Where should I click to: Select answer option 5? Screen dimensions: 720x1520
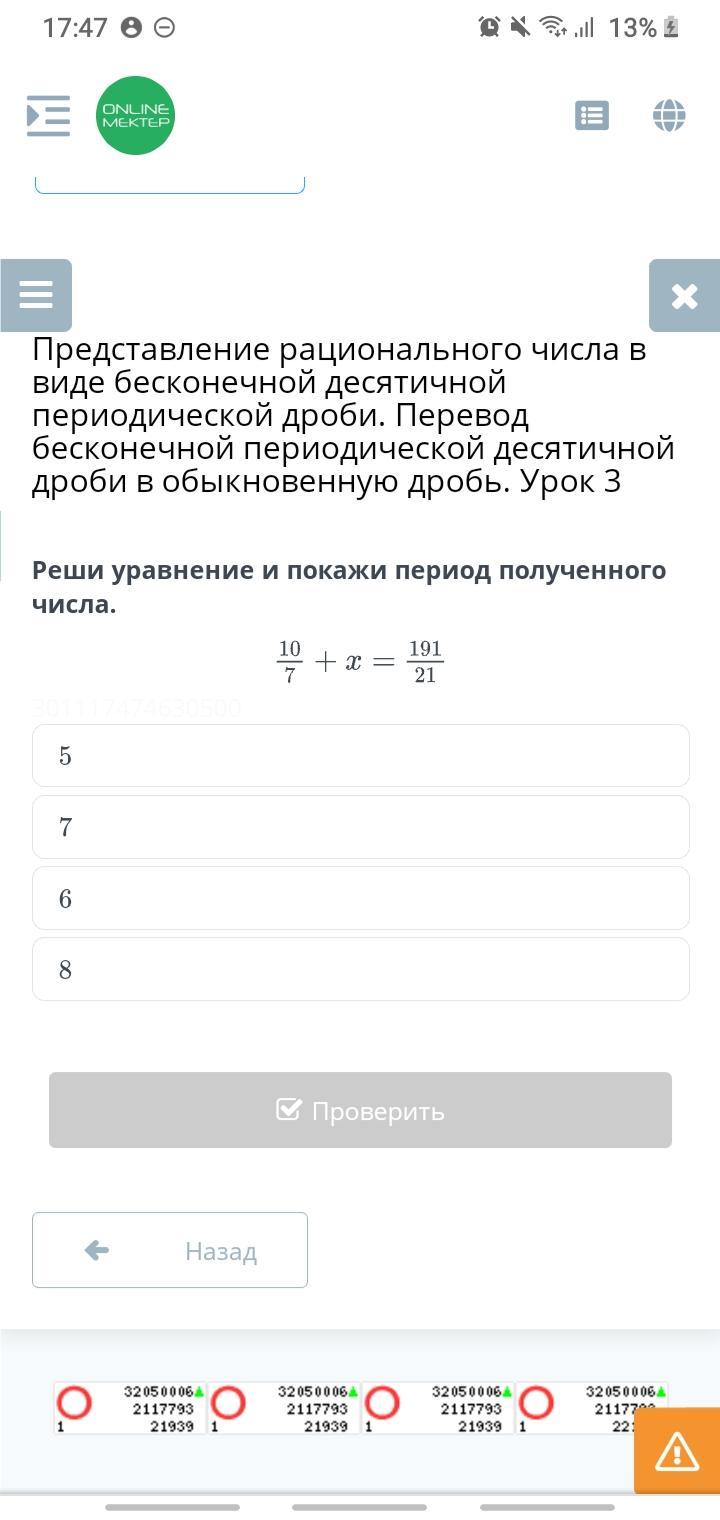point(360,756)
